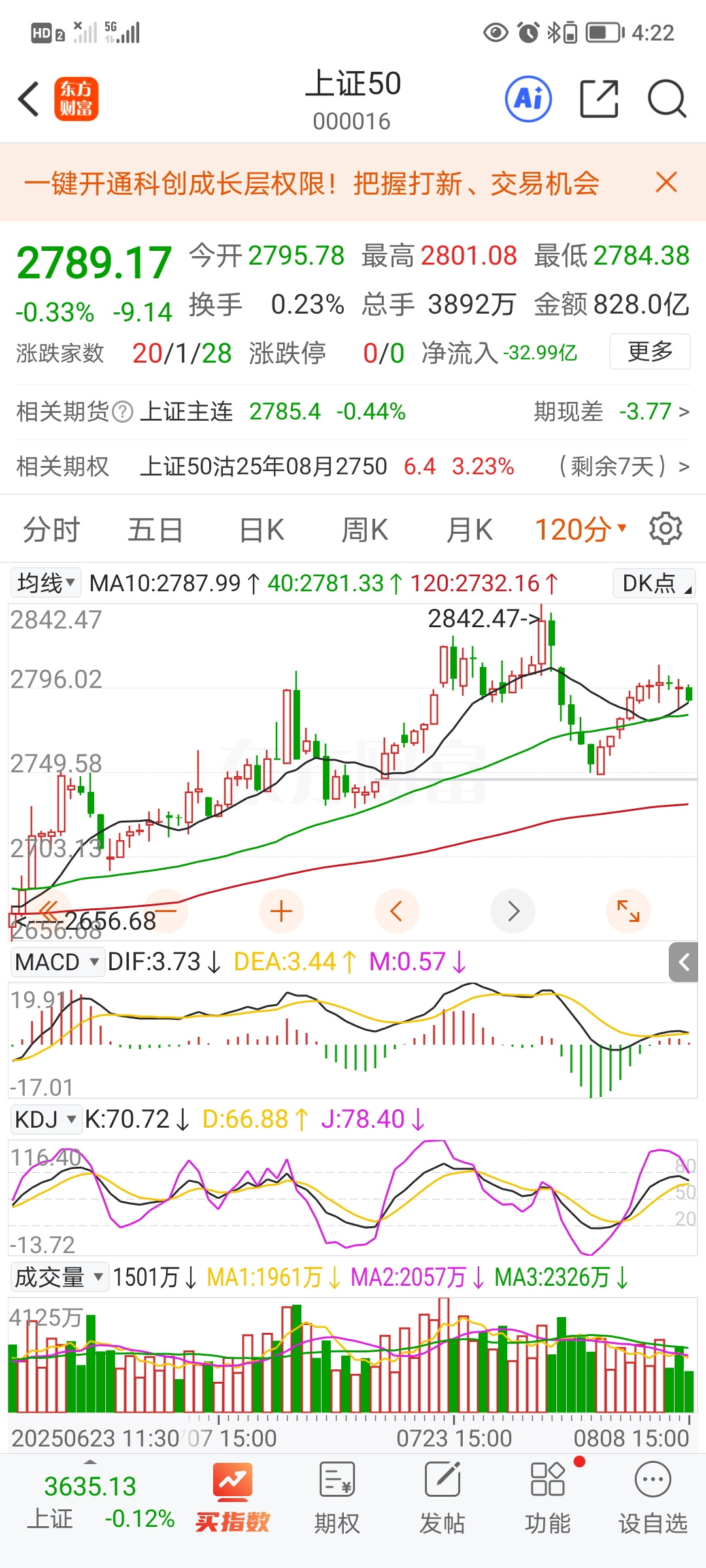This screenshot has width=706, height=1568.
Task: Expand the 均线 indicator dropdown
Action: point(46,583)
